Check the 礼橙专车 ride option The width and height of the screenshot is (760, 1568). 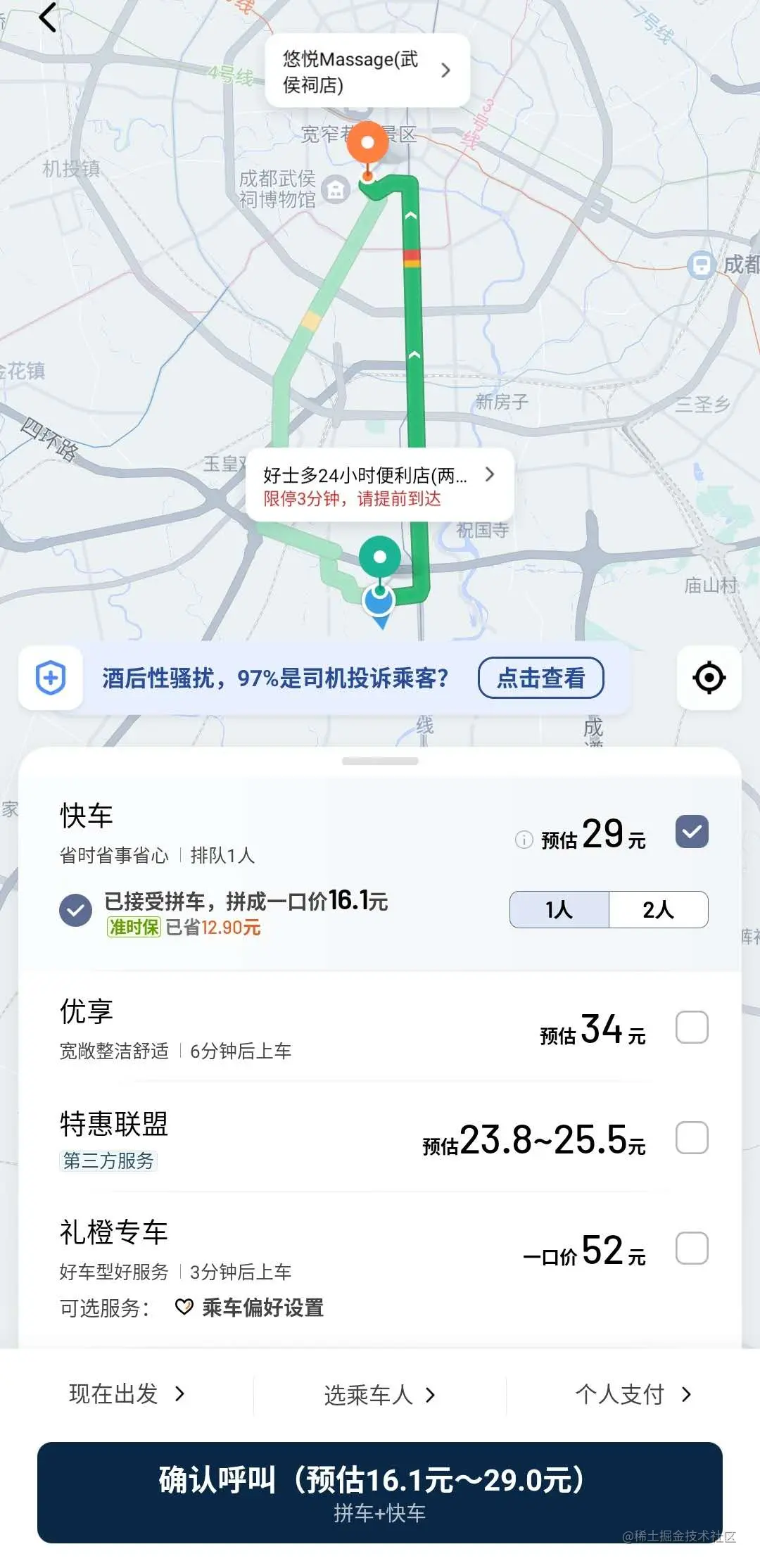[x=692, y=1248]
